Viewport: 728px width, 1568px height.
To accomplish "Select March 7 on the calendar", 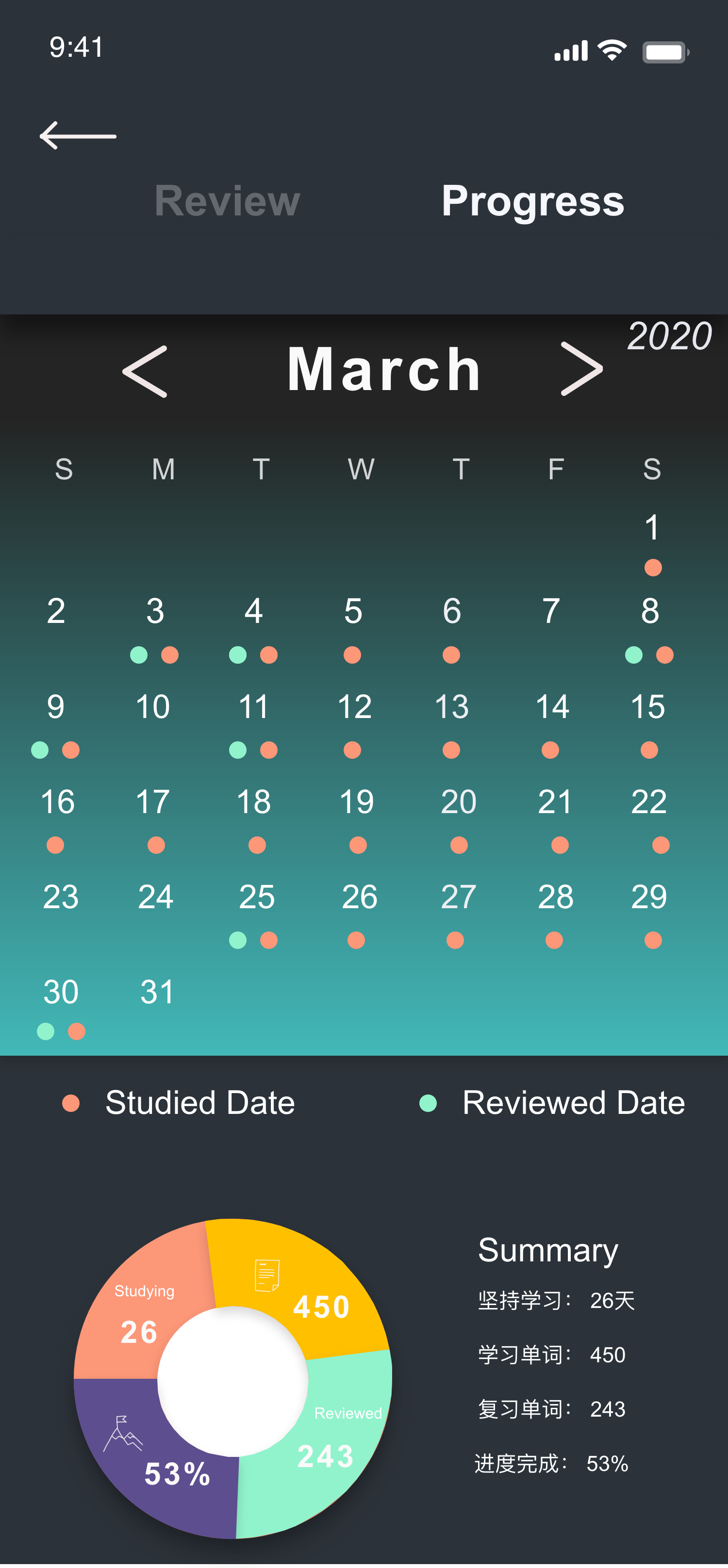I will [551, 610].
